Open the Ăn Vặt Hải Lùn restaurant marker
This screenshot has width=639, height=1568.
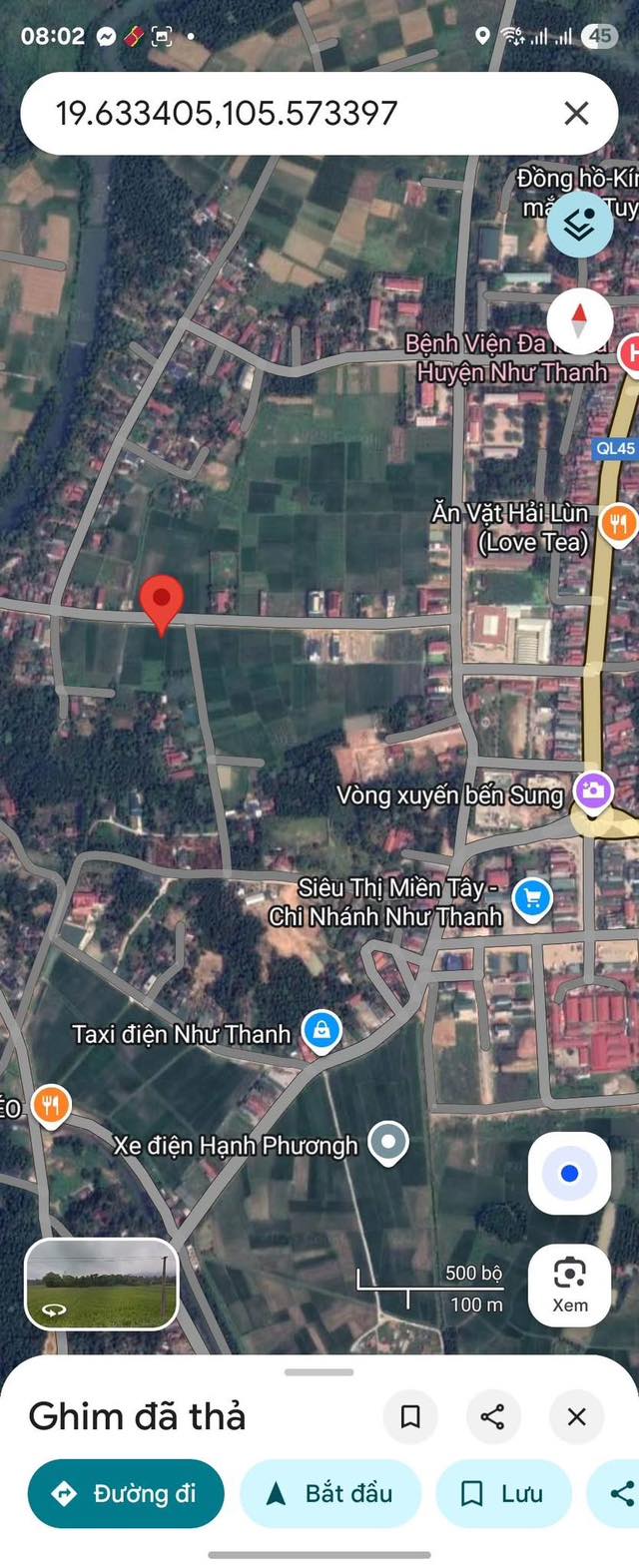619,522
